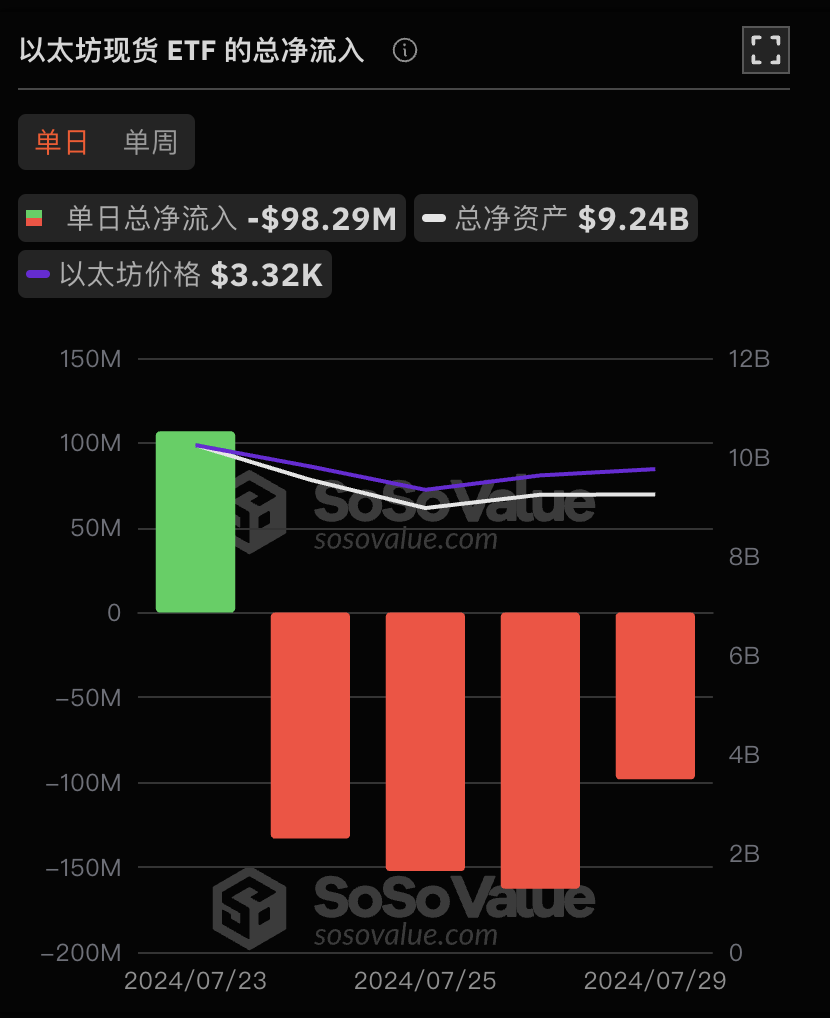830x1018 pixels.
Task: Switch to the 单周 view
Action: (x=150, y=142)
